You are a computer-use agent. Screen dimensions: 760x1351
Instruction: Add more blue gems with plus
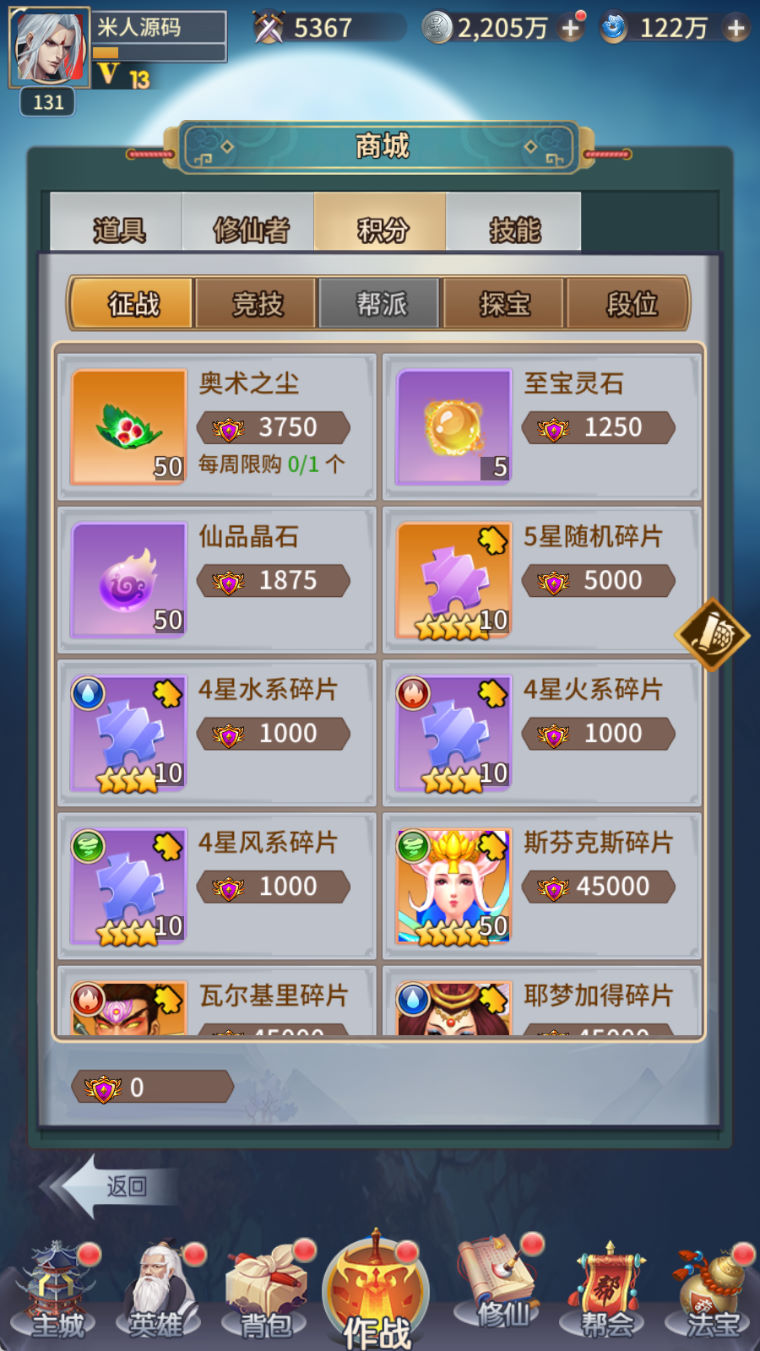tap(736, 29)
